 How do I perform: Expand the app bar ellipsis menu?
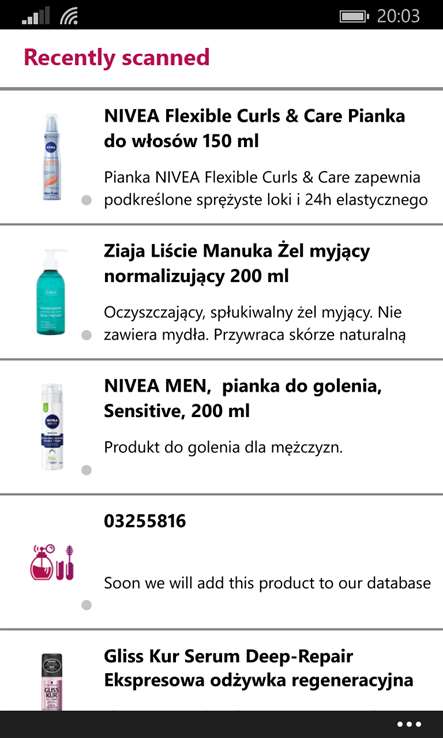(x=409, y=724)
